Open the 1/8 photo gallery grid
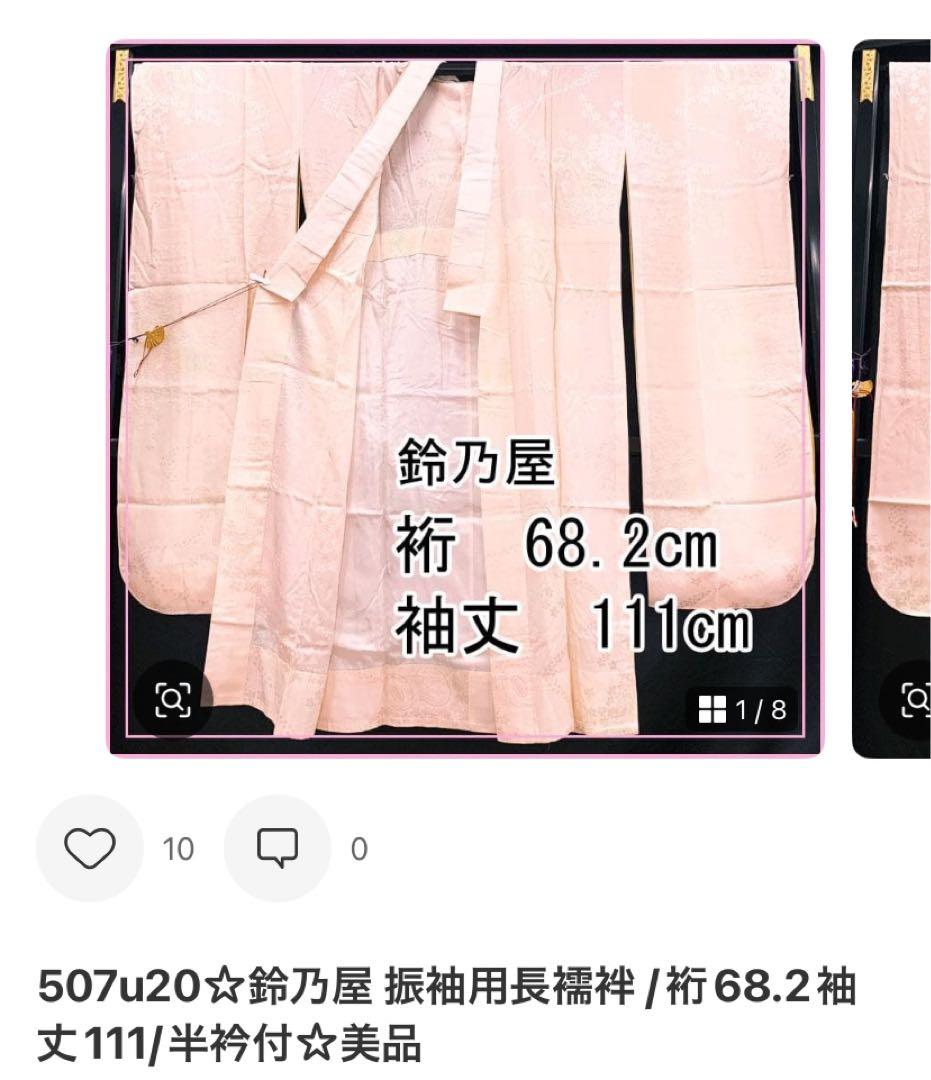 (x=743, y=710)
